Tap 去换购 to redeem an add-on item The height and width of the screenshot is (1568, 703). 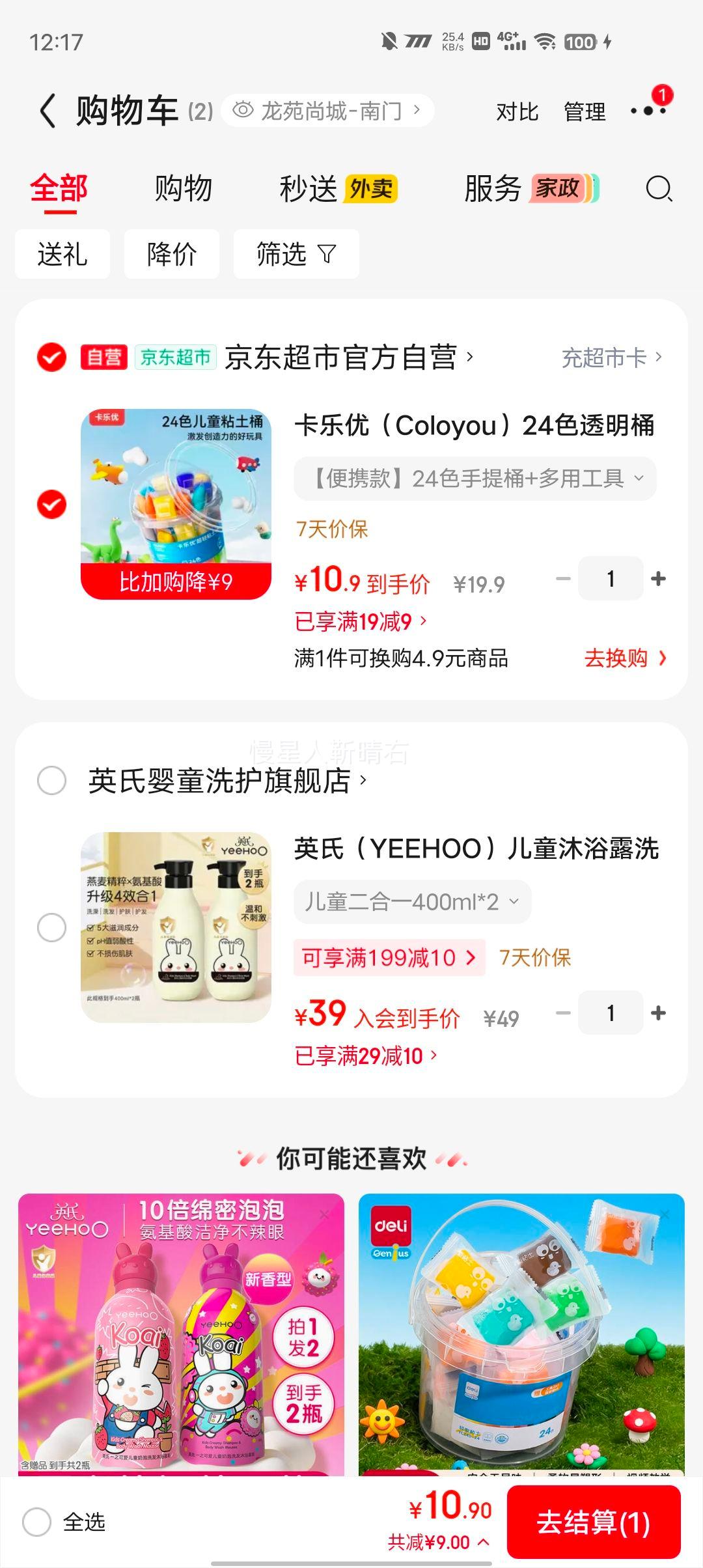click(624, 658)
